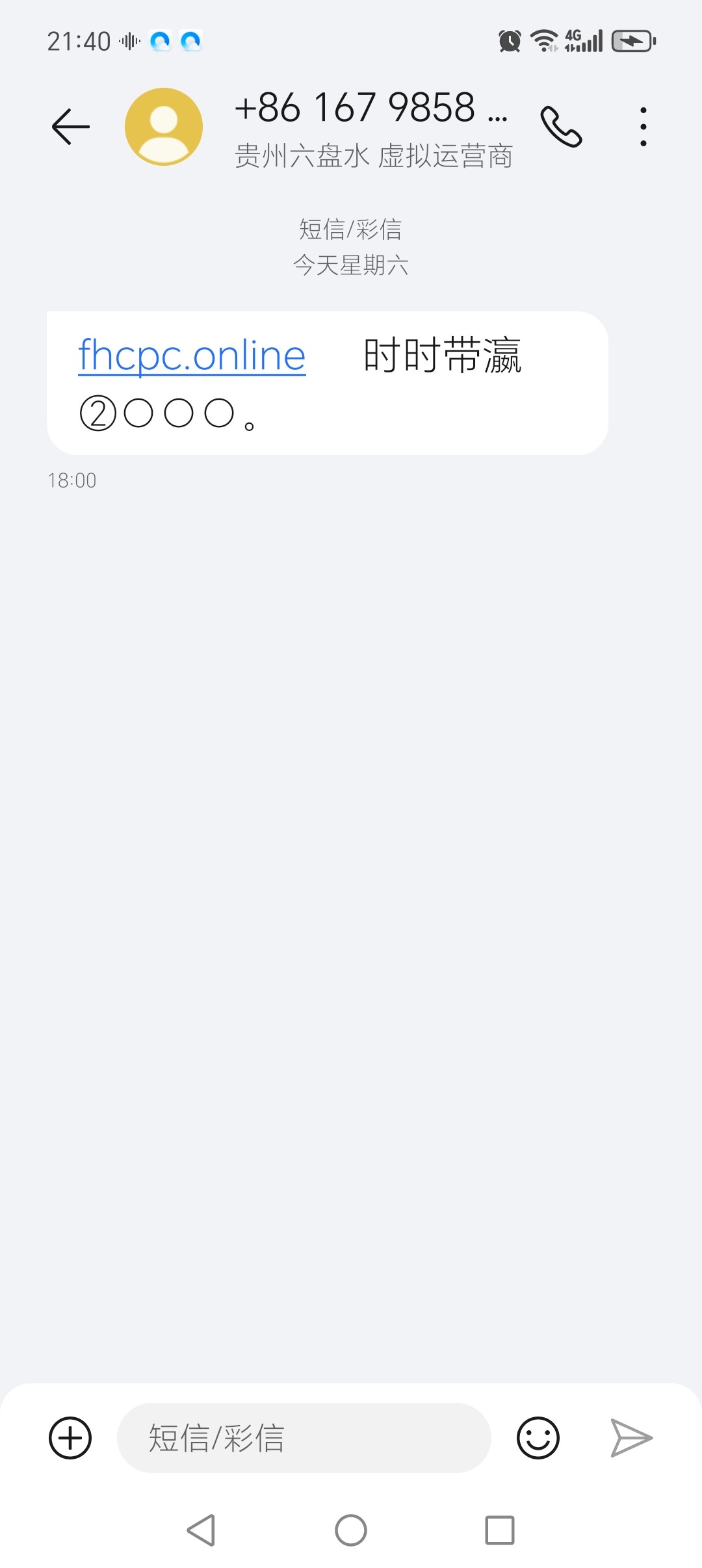
Task: Open the emoji picker
Action: 538,1437
